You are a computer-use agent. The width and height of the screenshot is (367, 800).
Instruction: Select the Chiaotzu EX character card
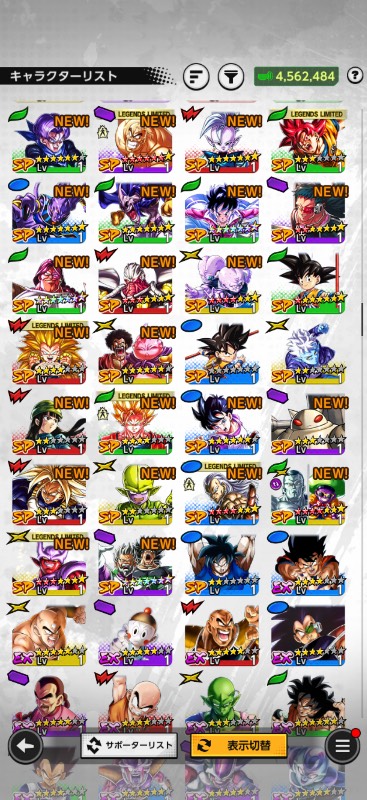click(x=136, y=636)
